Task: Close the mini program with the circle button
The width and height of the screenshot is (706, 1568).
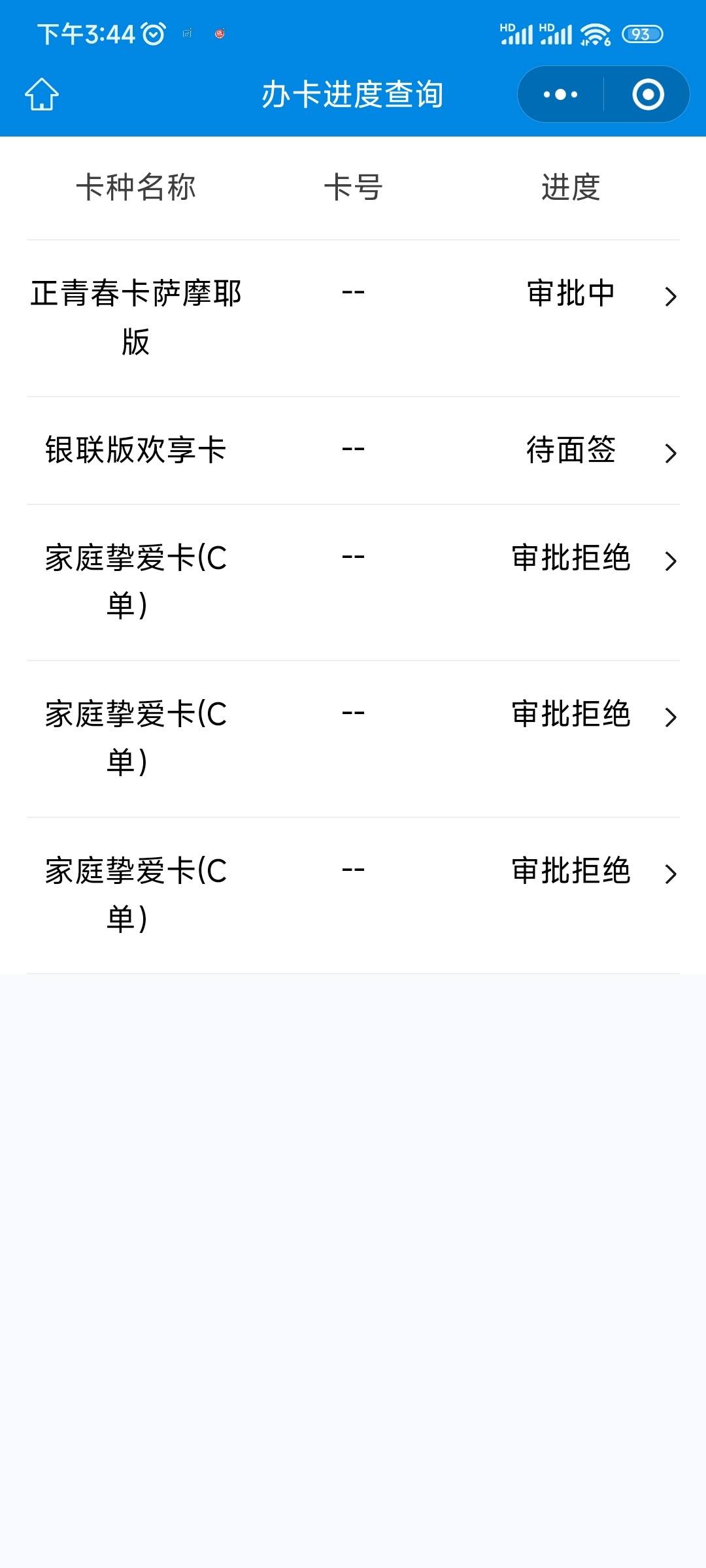Action: click(648, 94)
